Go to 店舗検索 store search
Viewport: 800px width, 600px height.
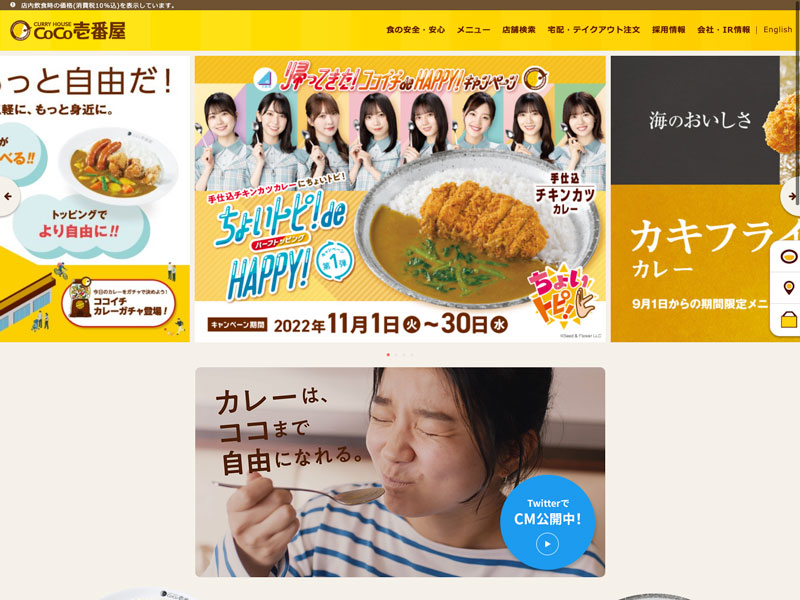[x=518, y=30]
